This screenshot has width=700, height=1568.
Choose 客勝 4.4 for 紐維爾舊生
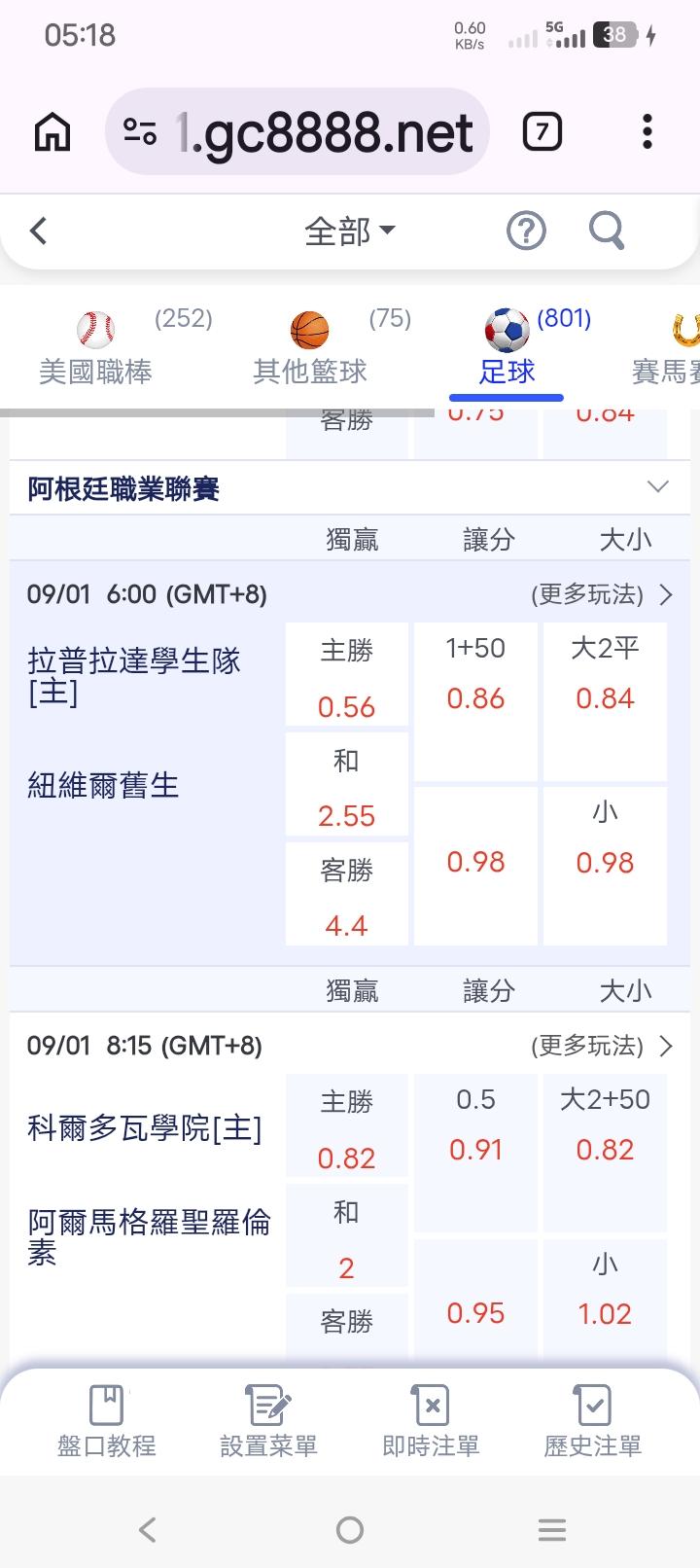click(x=347, y=895)
